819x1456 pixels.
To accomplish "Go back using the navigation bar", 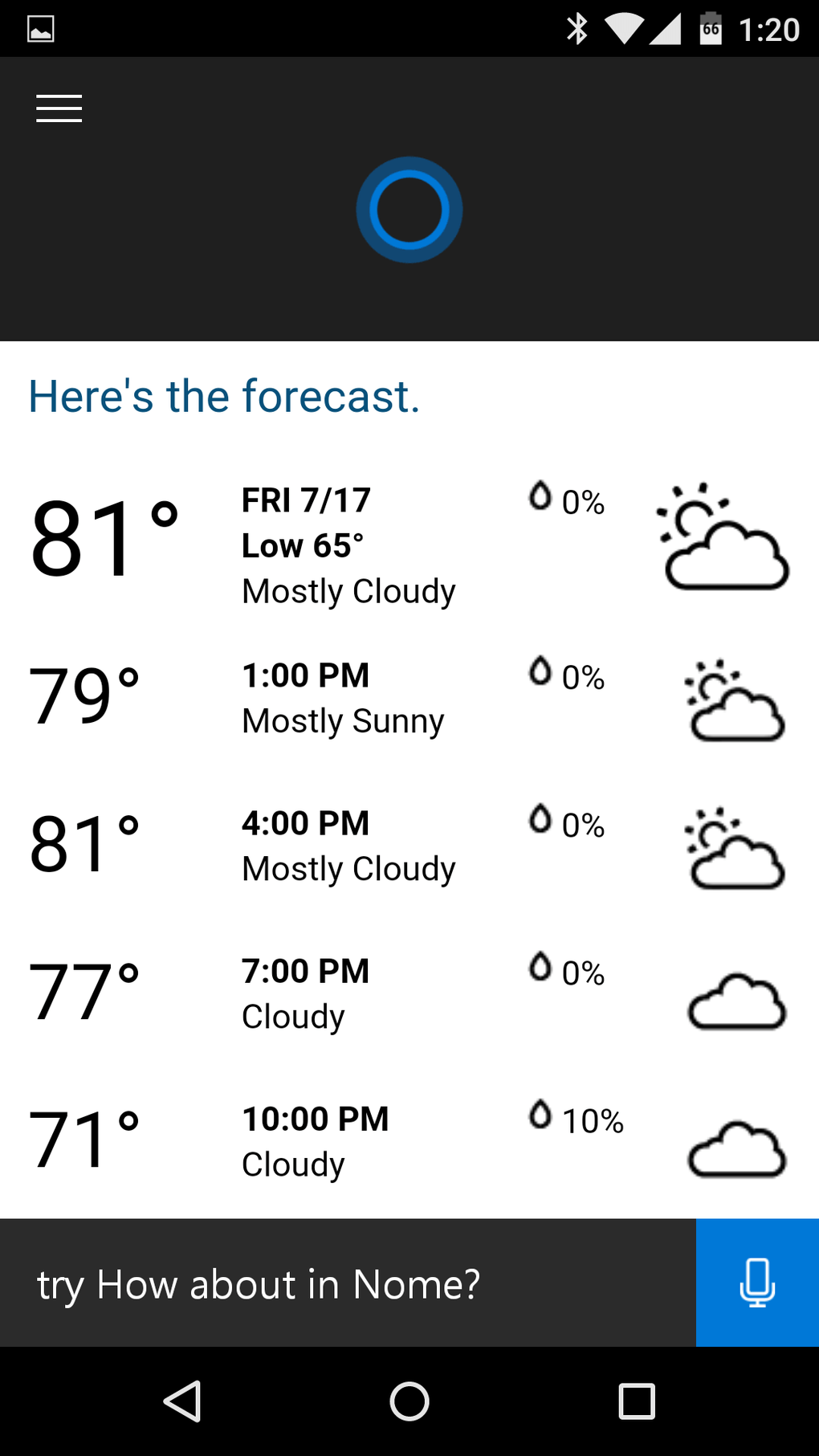I will 183,1401.
